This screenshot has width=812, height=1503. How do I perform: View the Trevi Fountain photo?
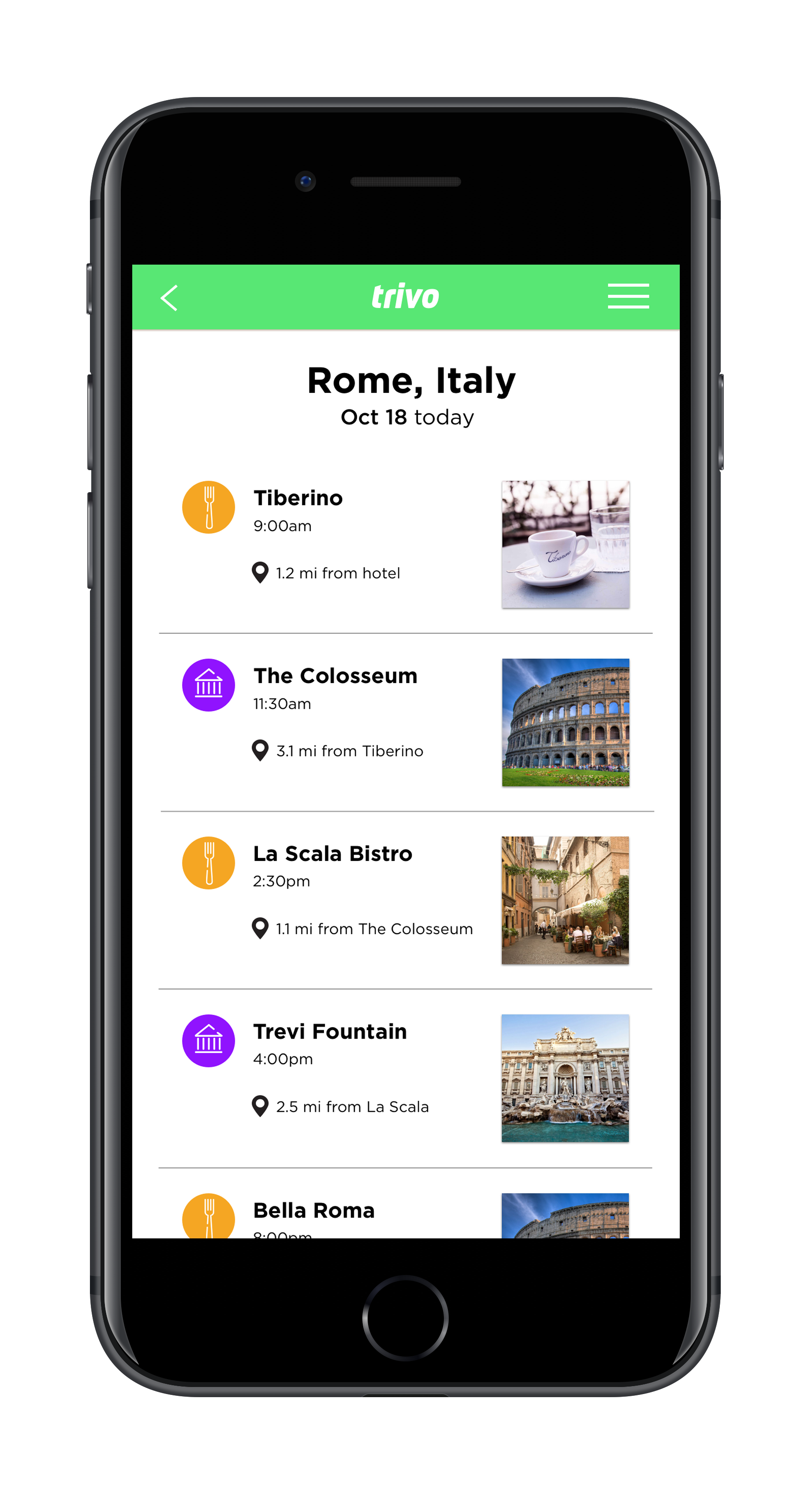[x=565, y=1078]
